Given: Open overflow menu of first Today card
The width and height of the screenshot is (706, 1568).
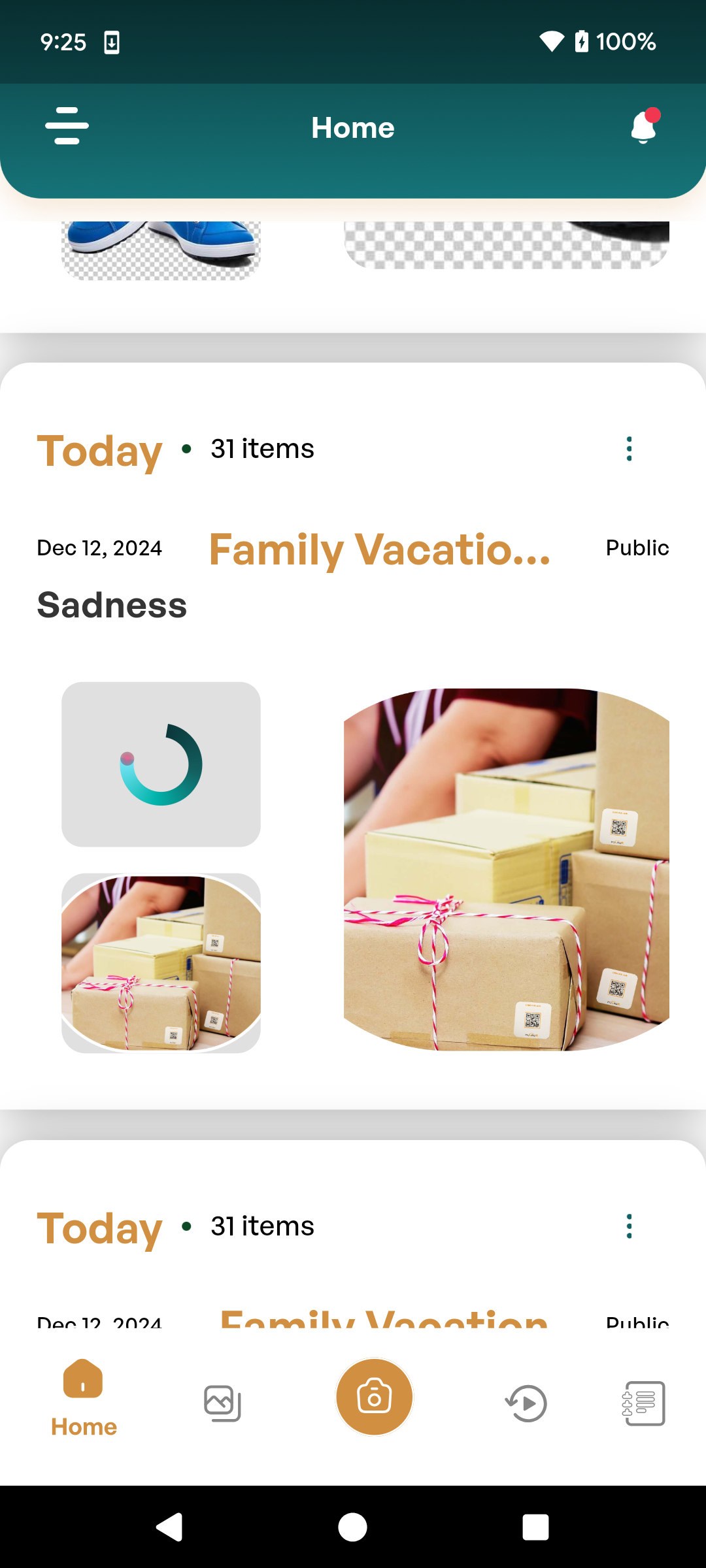Looking at the screenshot, I should pos(629,449).
